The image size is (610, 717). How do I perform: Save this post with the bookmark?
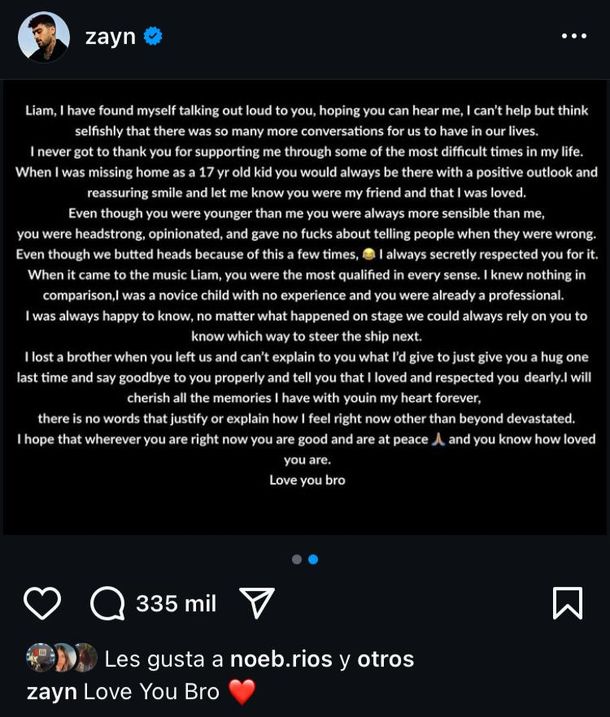point(567,603)
